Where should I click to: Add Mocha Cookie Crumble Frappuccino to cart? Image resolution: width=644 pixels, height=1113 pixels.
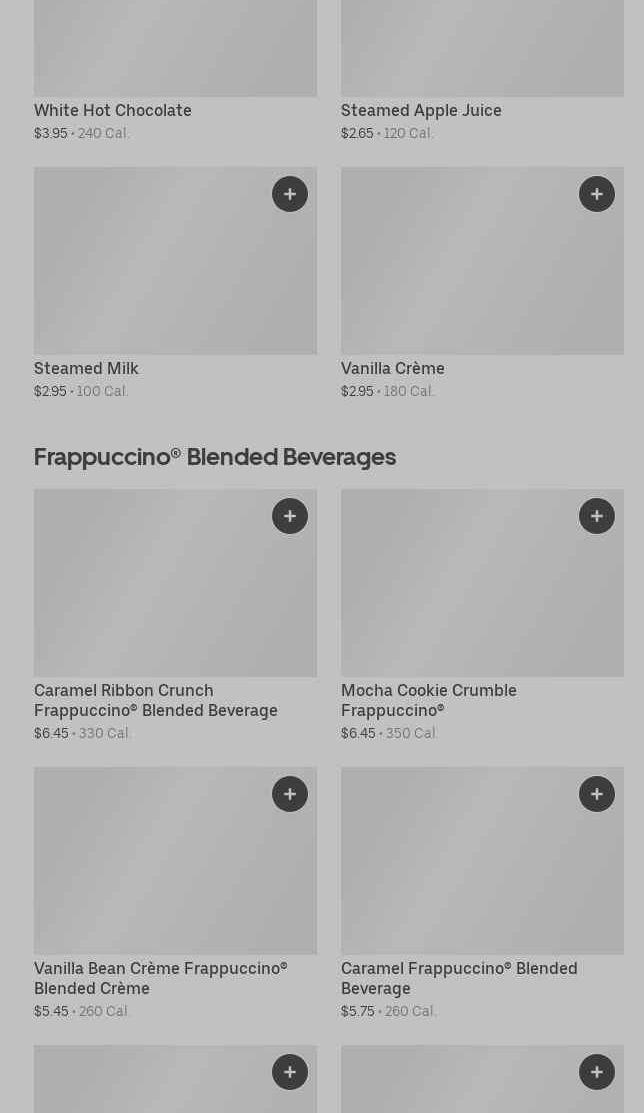point(597,516)
